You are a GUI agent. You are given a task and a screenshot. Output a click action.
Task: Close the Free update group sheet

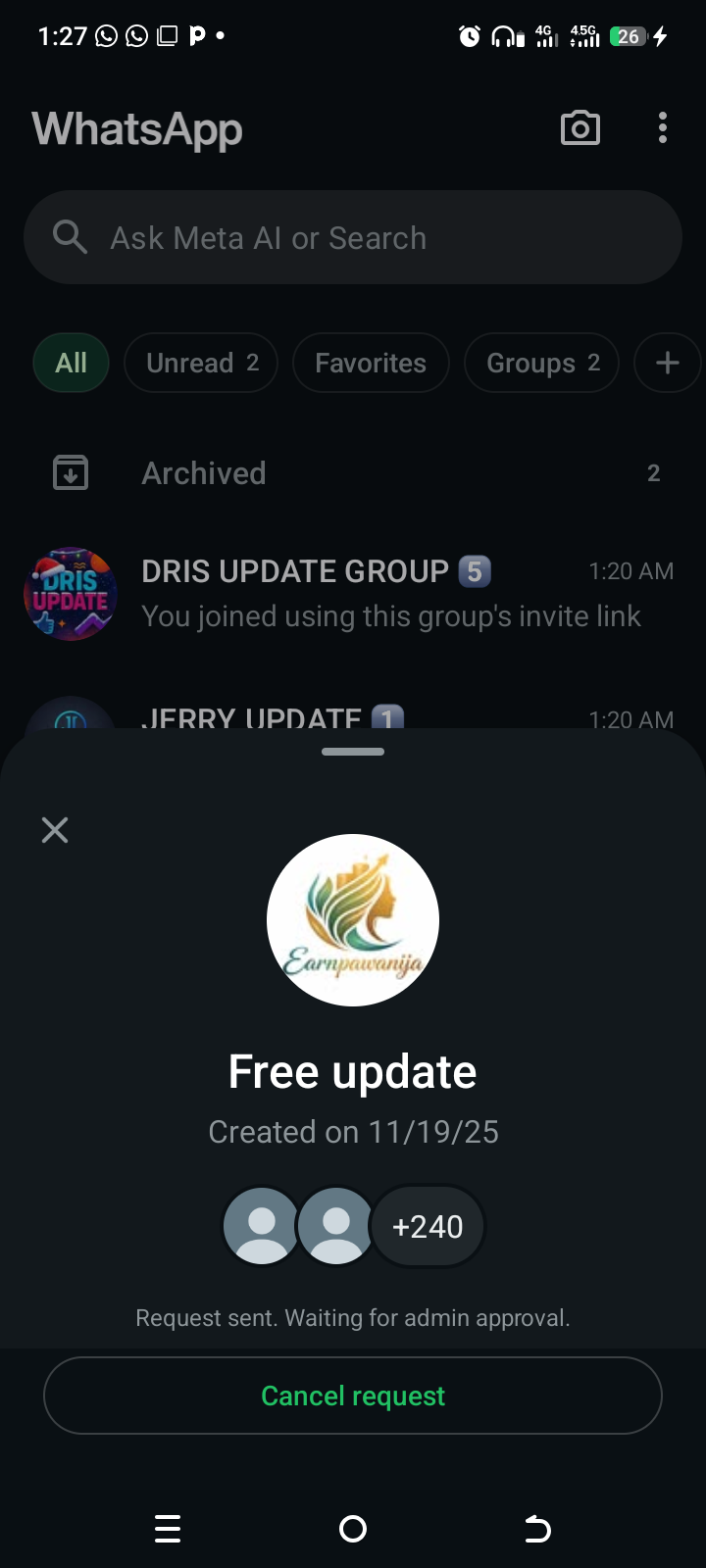(55, 831)
